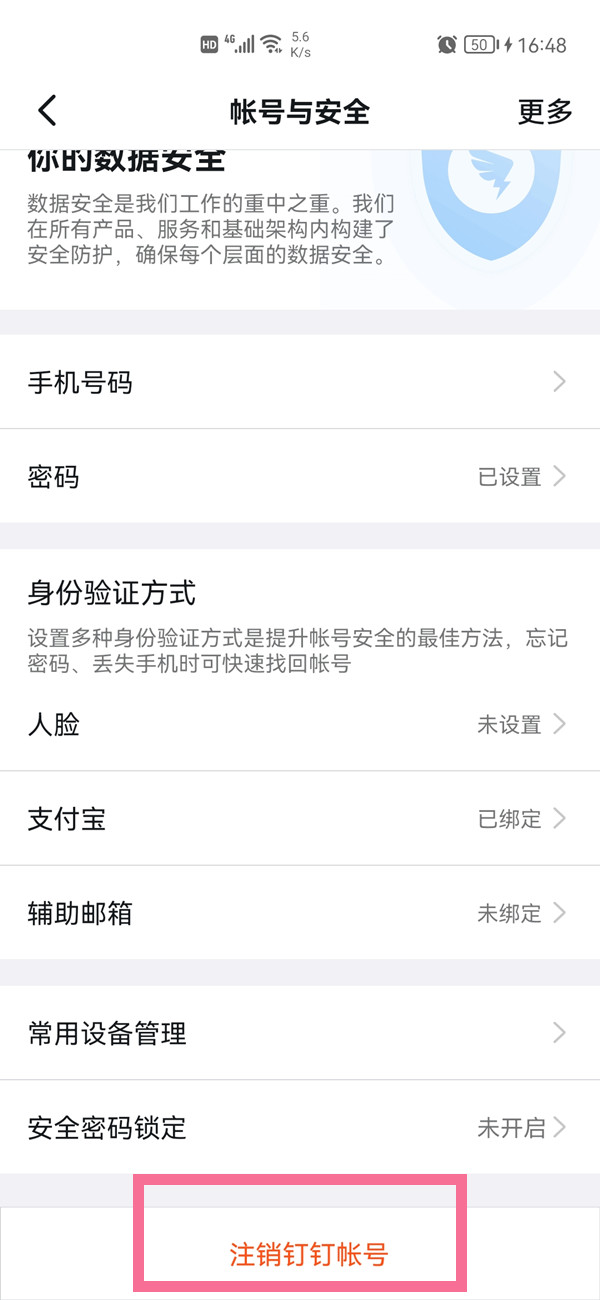Viewport: 600px width, 1300px height.
Task: Open the 更多 menu
Action: pyautogui.click(x=545, y=111)
